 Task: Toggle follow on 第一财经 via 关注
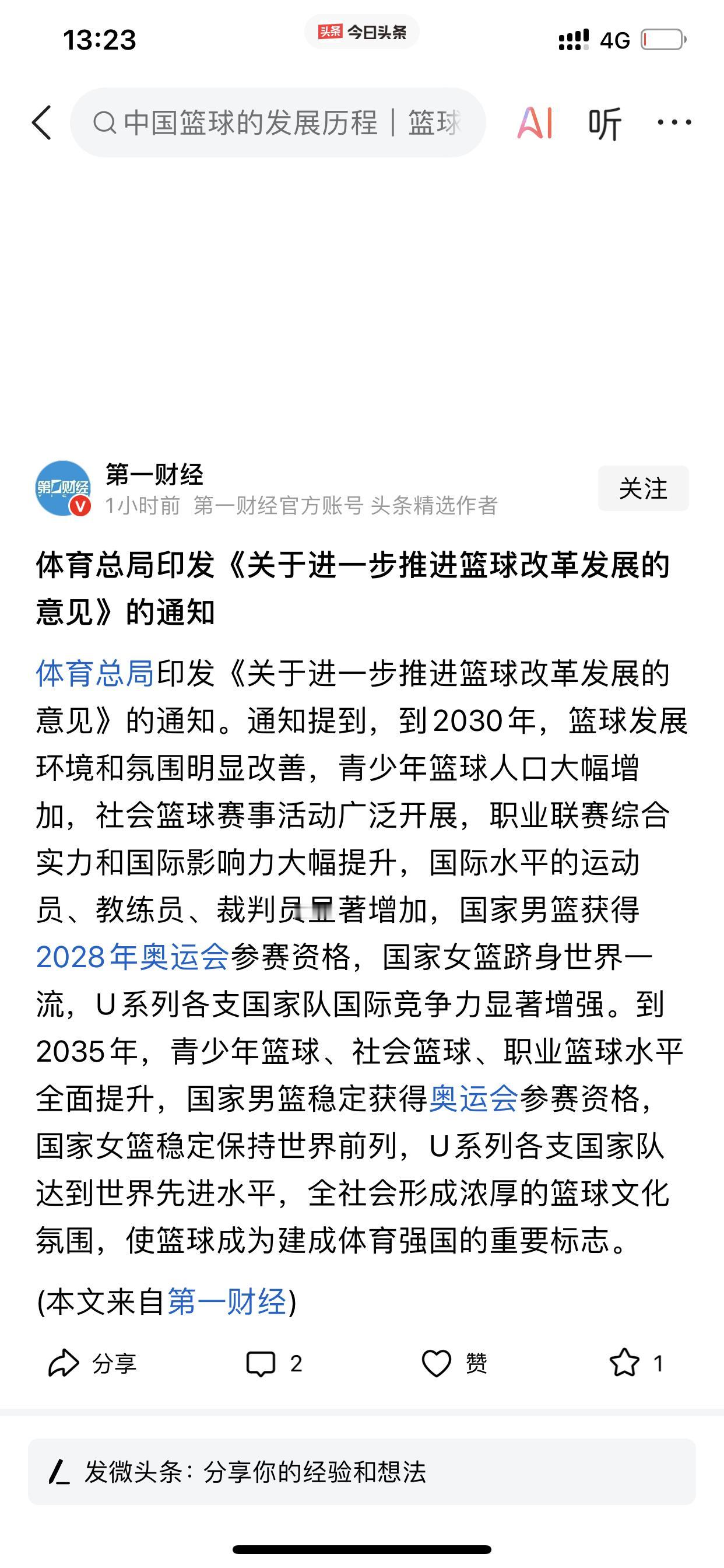(x=643, y=489)
